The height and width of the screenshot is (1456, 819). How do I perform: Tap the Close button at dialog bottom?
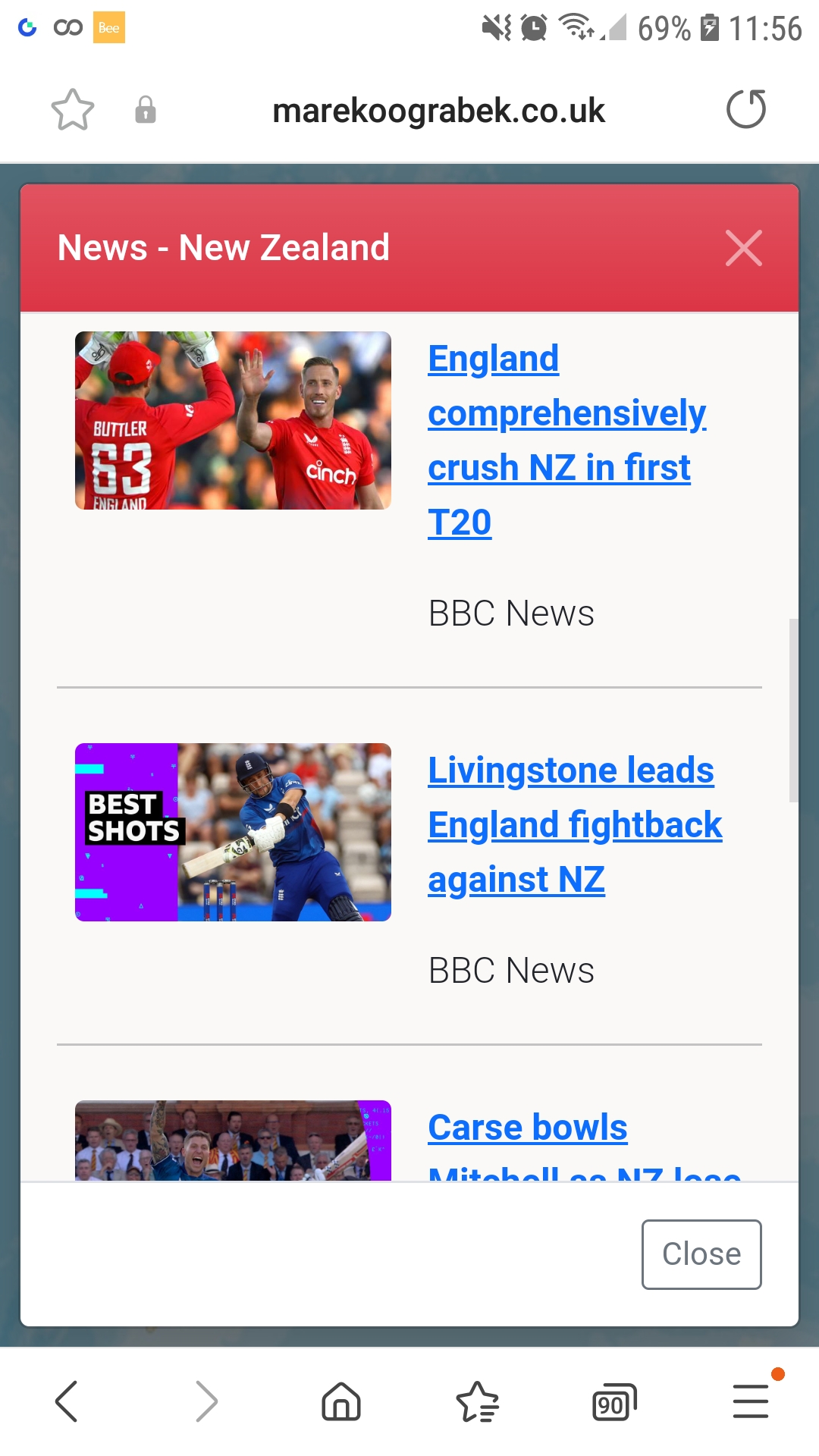[x=701, y=1254]
